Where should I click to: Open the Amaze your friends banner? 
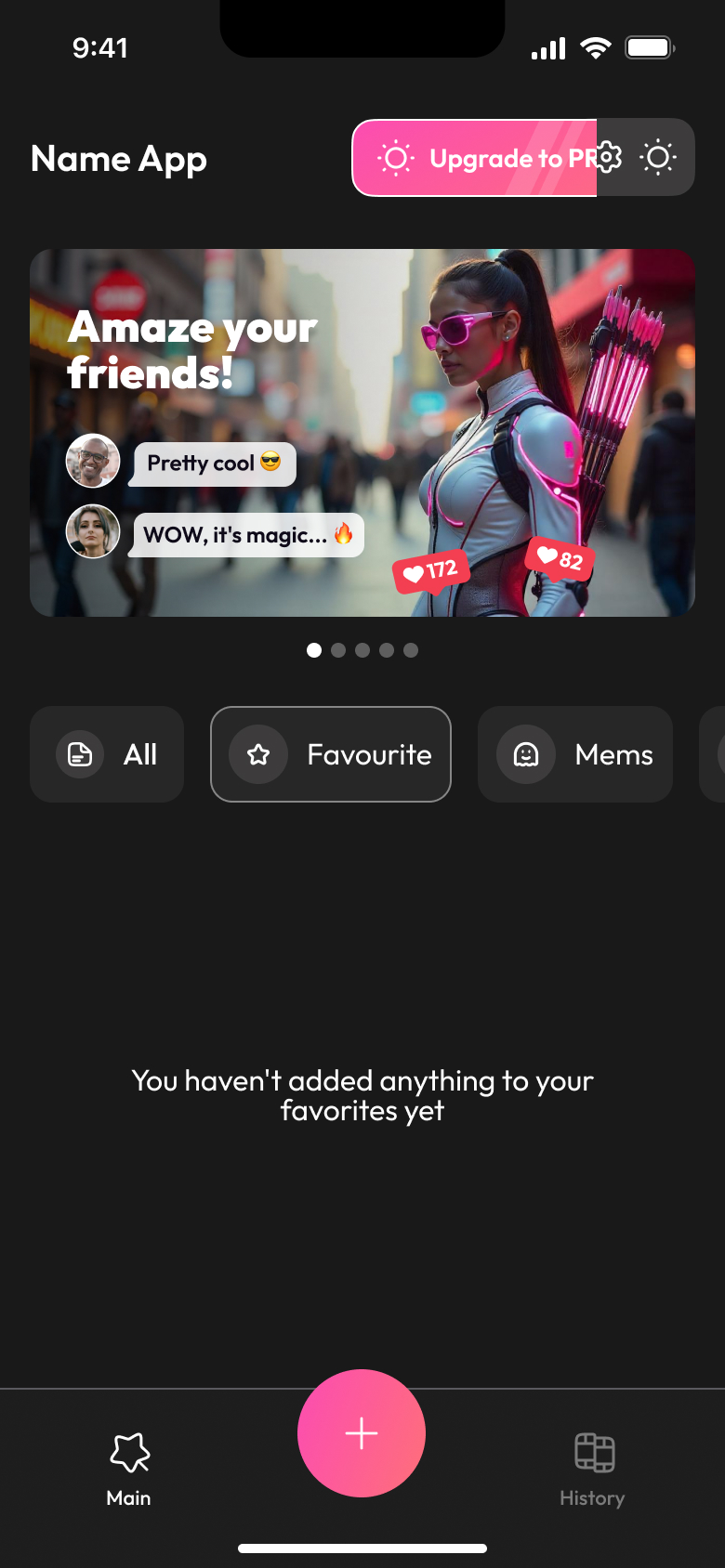click(362, 432)
